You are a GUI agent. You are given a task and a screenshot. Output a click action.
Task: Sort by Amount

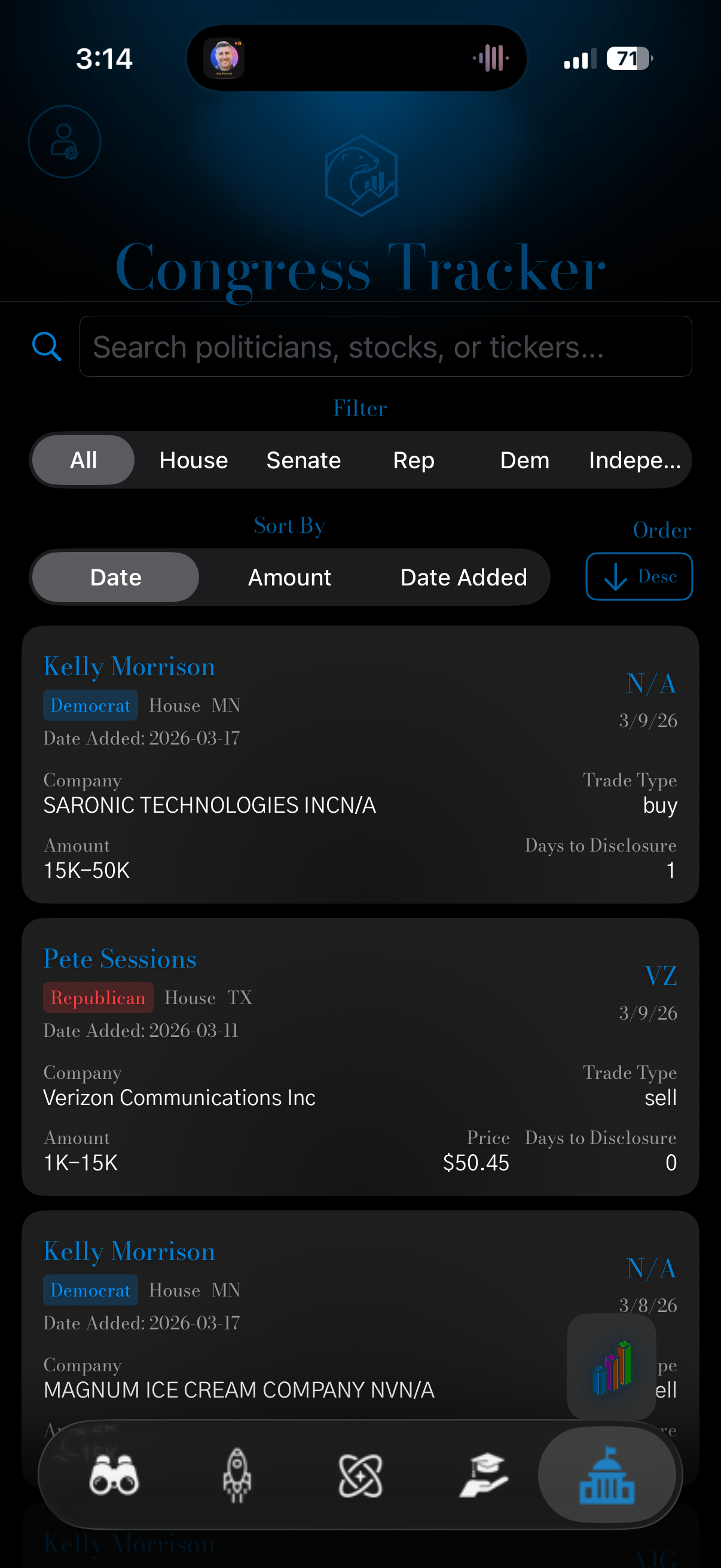point(289,577)
